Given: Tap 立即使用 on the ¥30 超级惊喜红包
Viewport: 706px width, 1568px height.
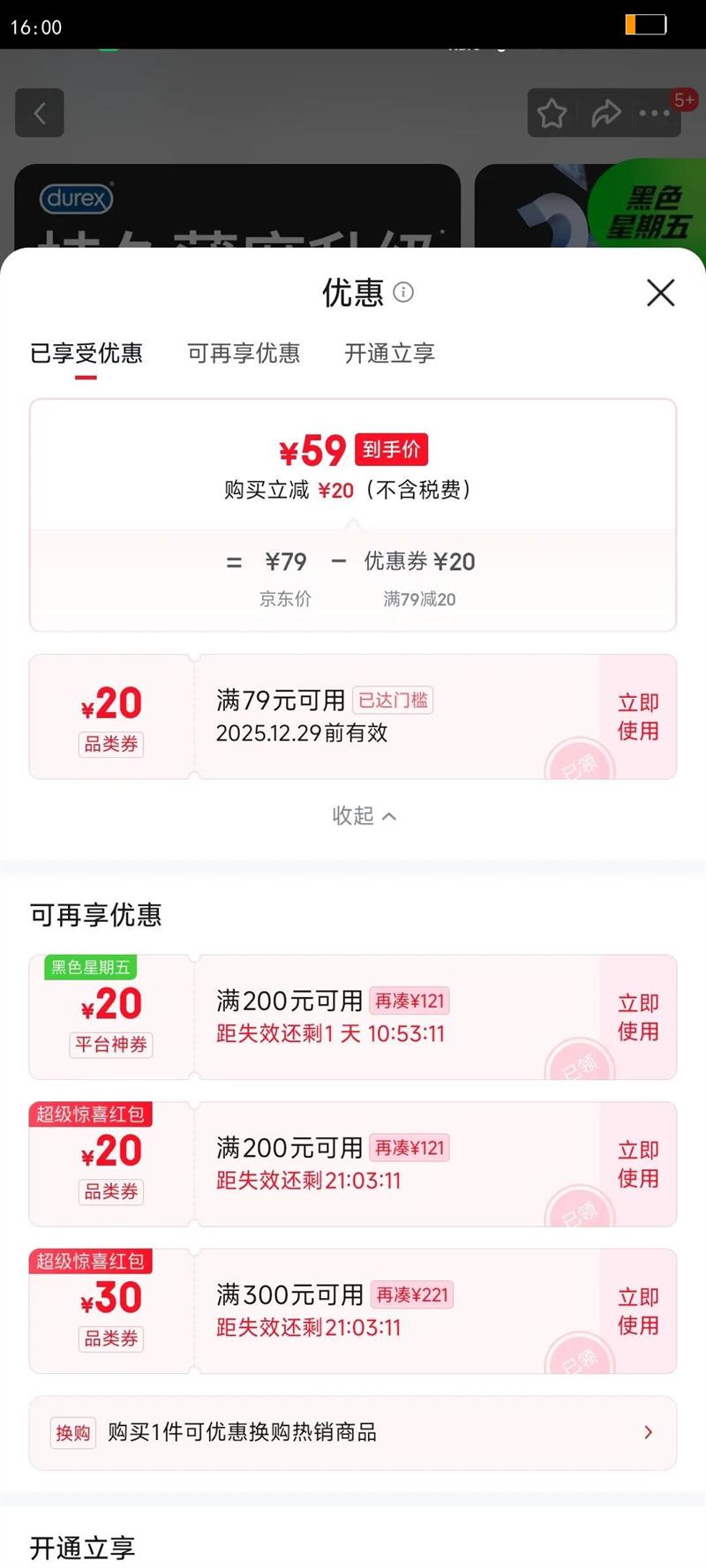Looking at the screenshot, I should coord(637,1311).
